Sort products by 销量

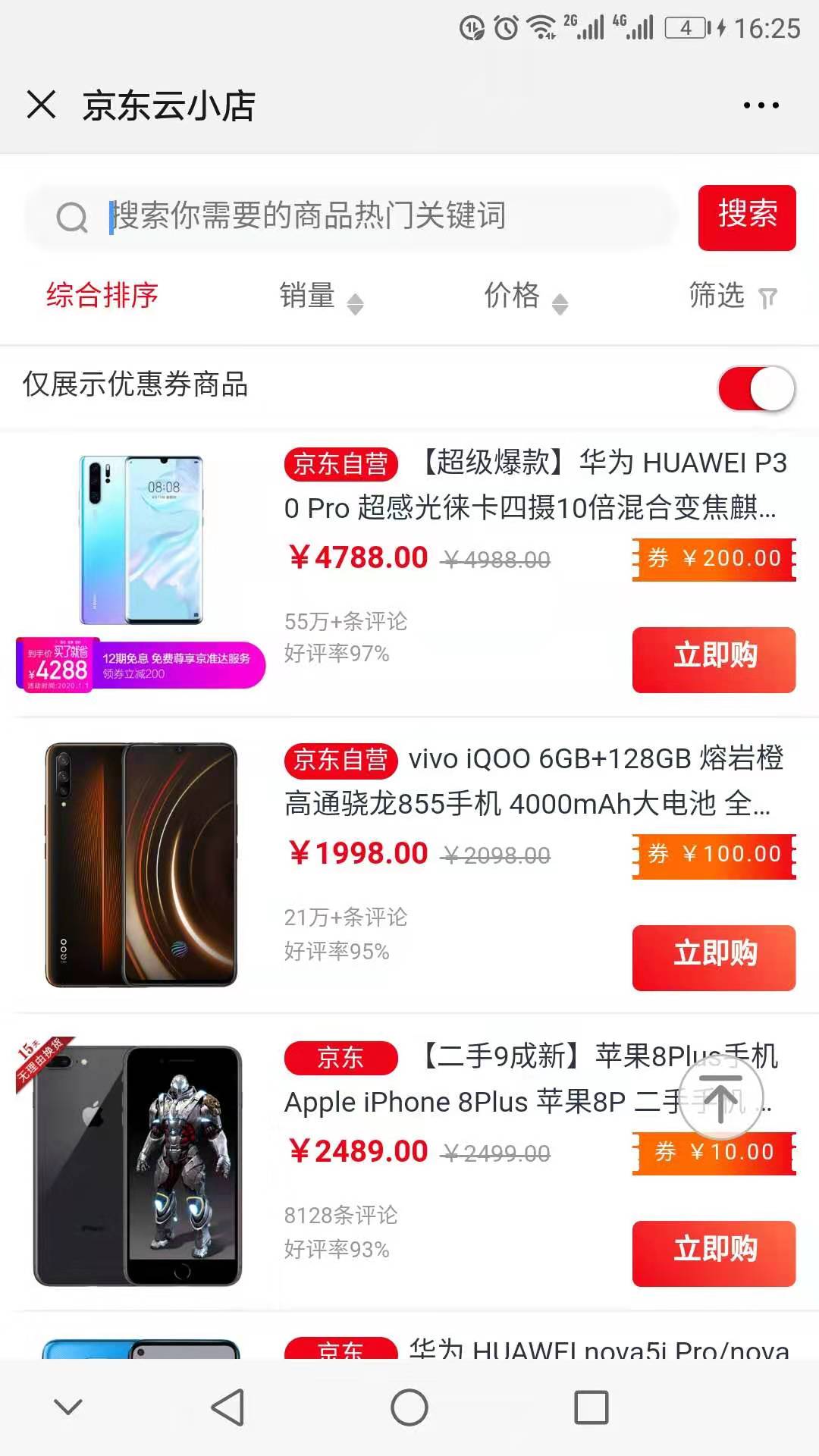(320, 296)
